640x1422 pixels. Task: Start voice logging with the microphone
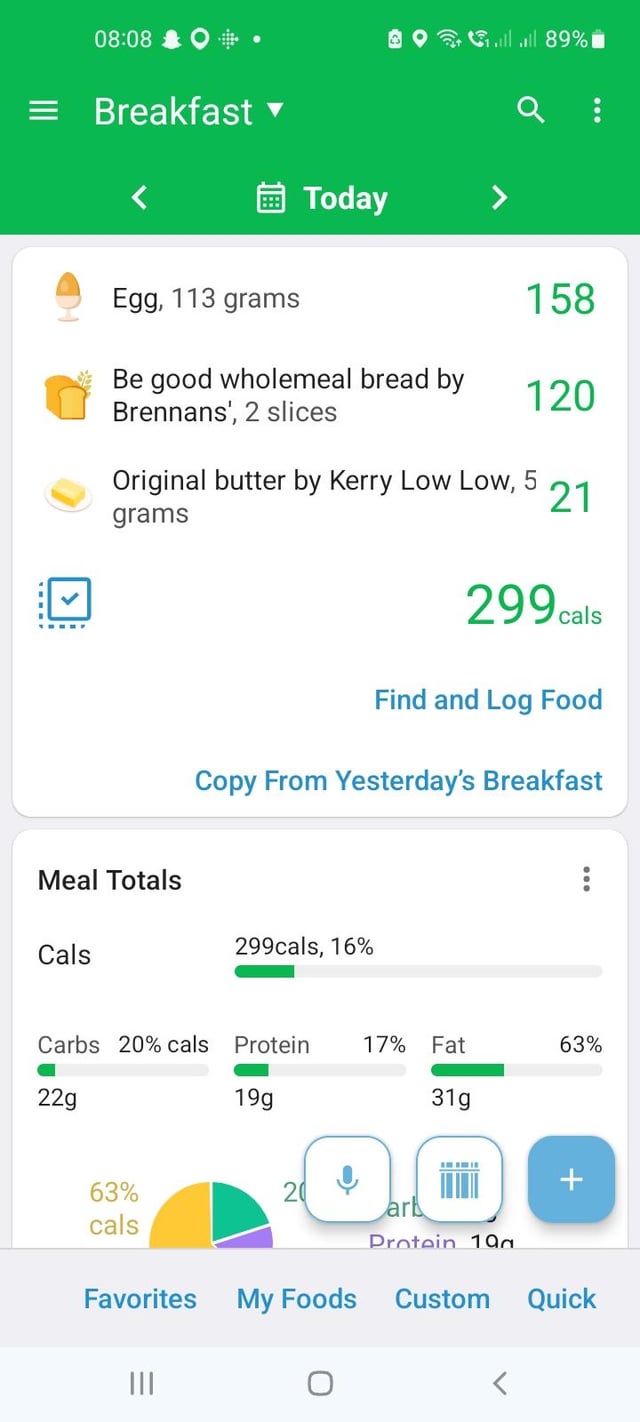347,1179
